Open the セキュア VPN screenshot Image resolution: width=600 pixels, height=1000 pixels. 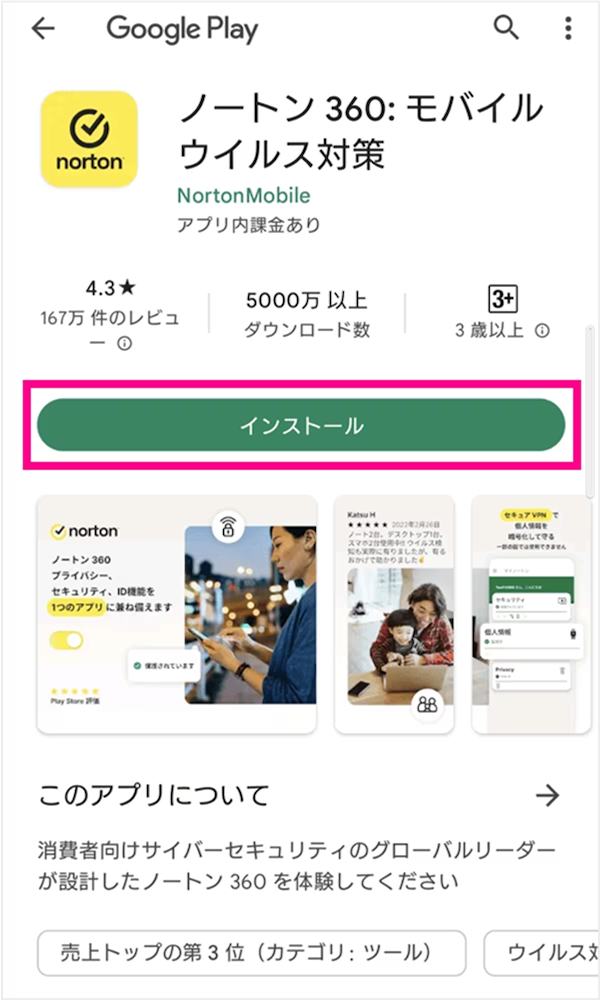528,614
